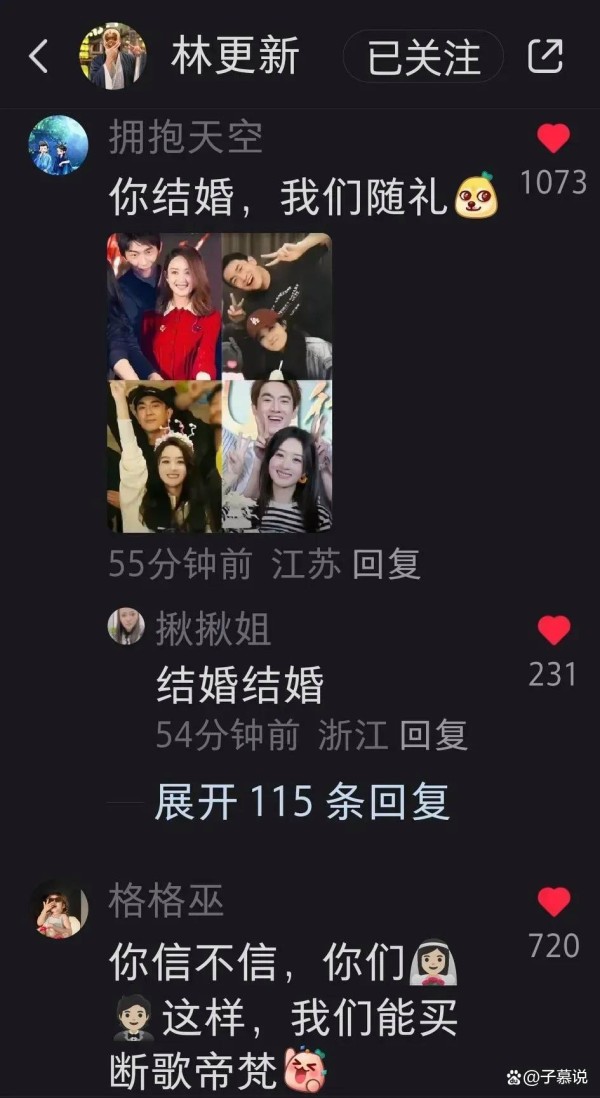Open 格格巫's profile avatar

point(58,909)
